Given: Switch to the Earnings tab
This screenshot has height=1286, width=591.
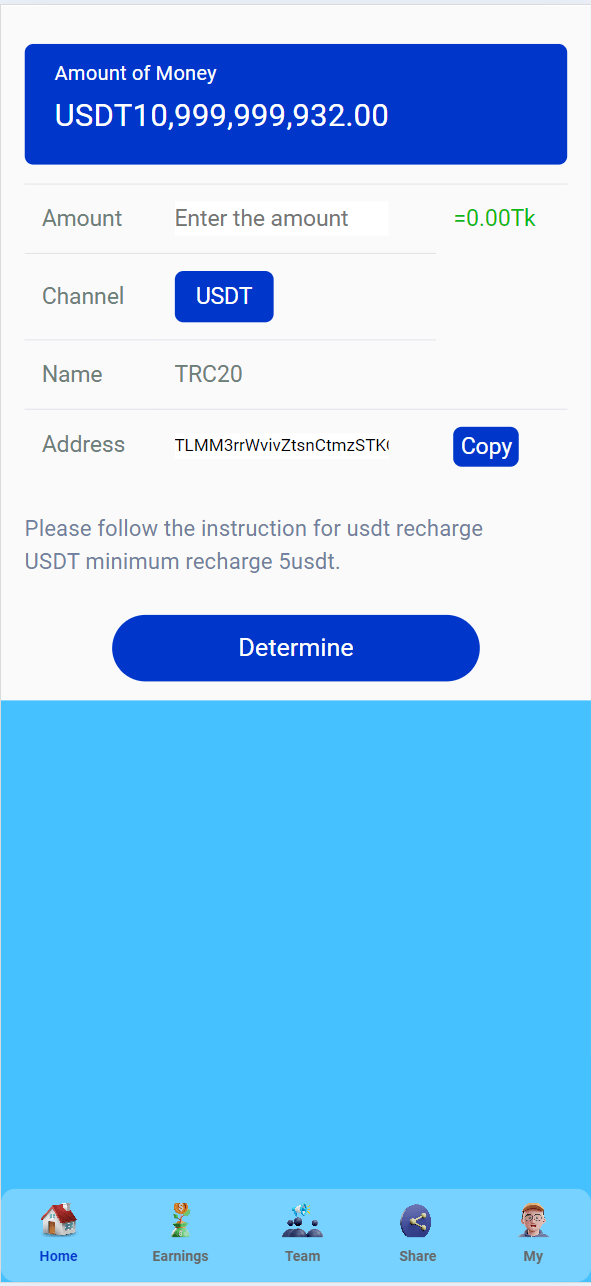Looking at the screenshot, I should point(180,1233).
